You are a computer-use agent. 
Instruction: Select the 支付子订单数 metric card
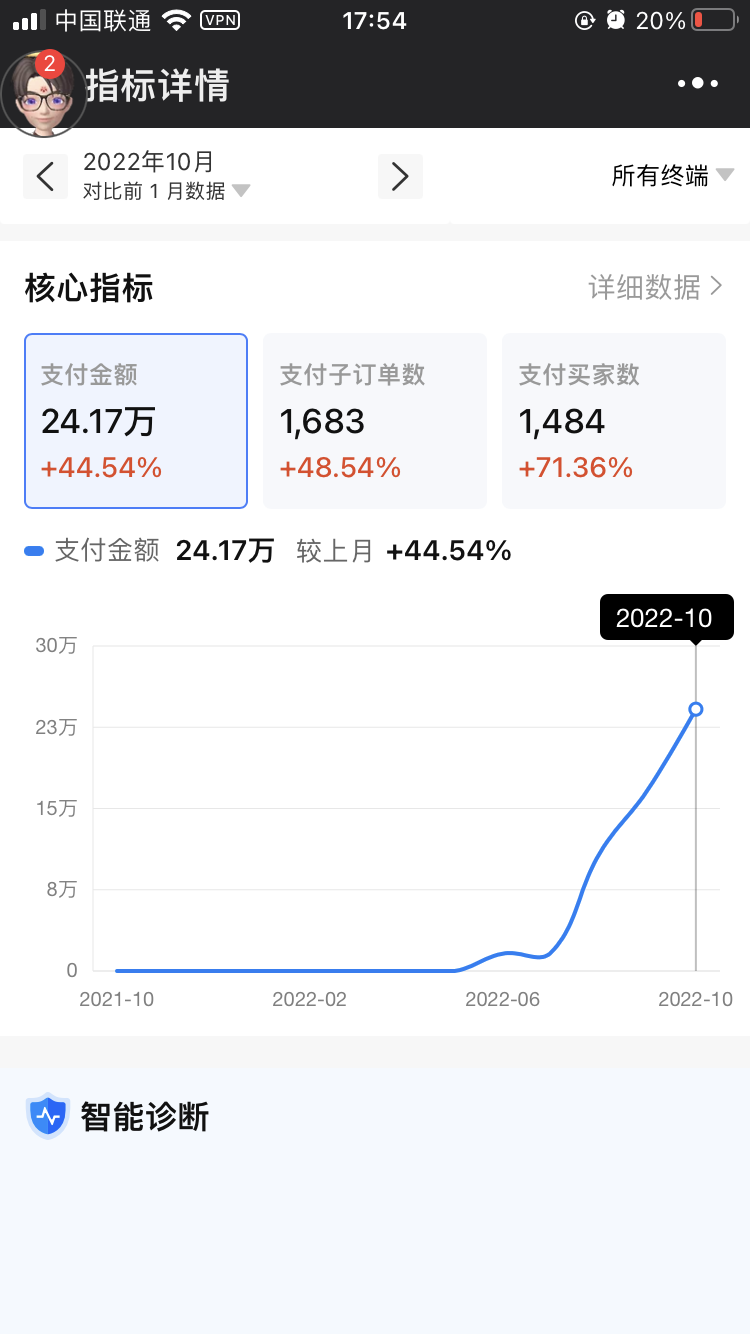coord(375,421)
